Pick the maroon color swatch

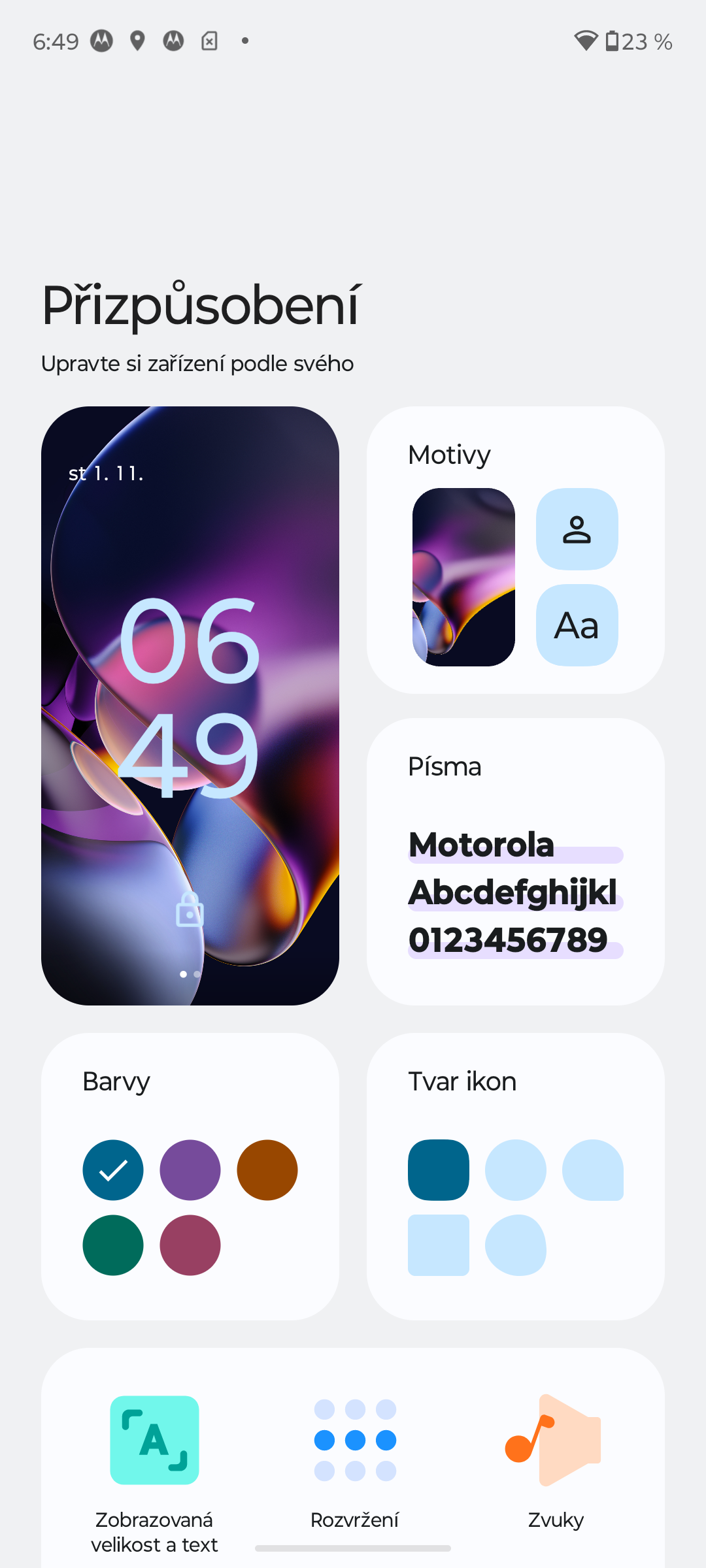coord(190,1245)
